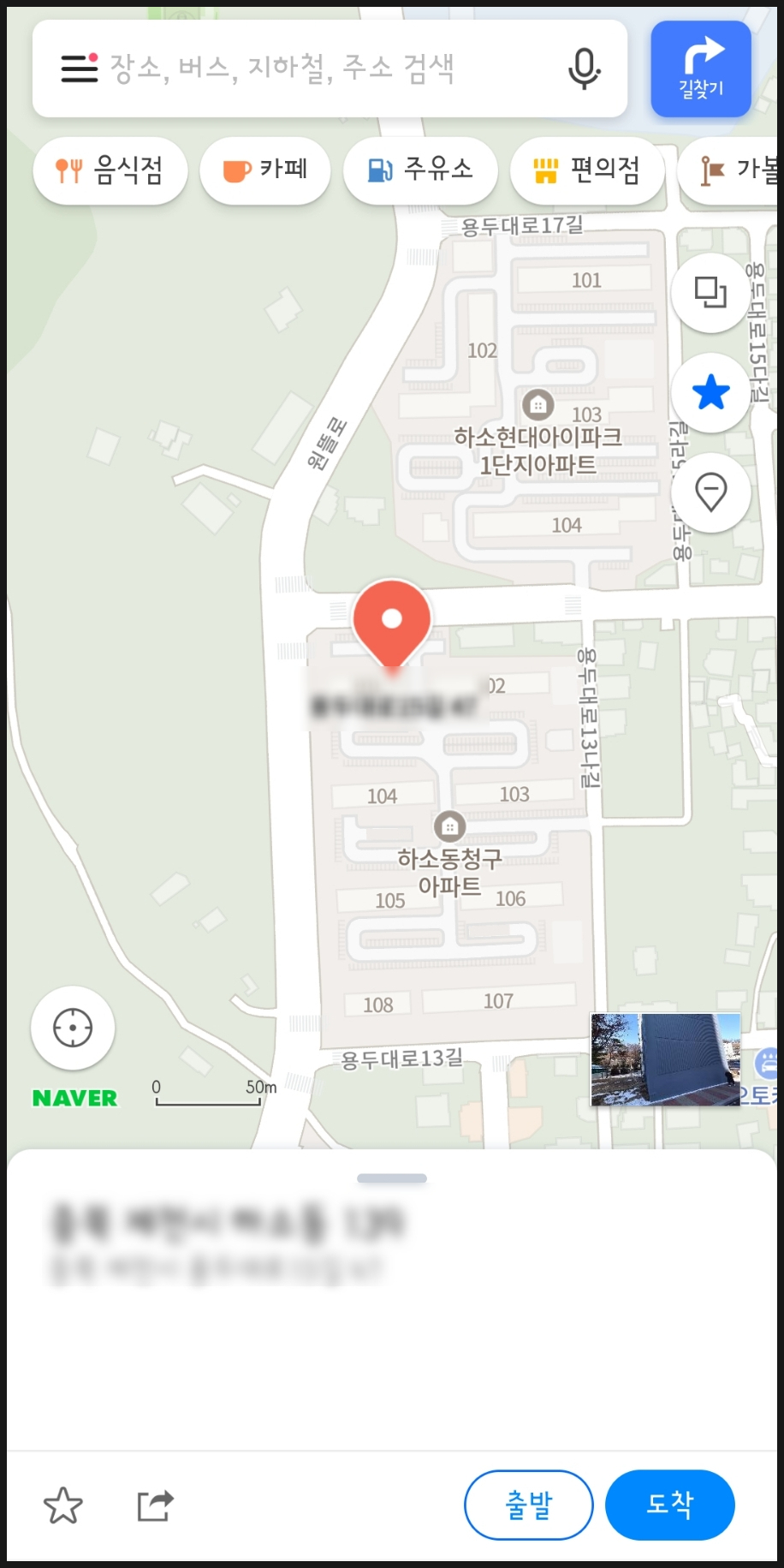The width and height of the screenshot is (784, 1568).
Task: Center map on my current location
Action: (73, 1028)
